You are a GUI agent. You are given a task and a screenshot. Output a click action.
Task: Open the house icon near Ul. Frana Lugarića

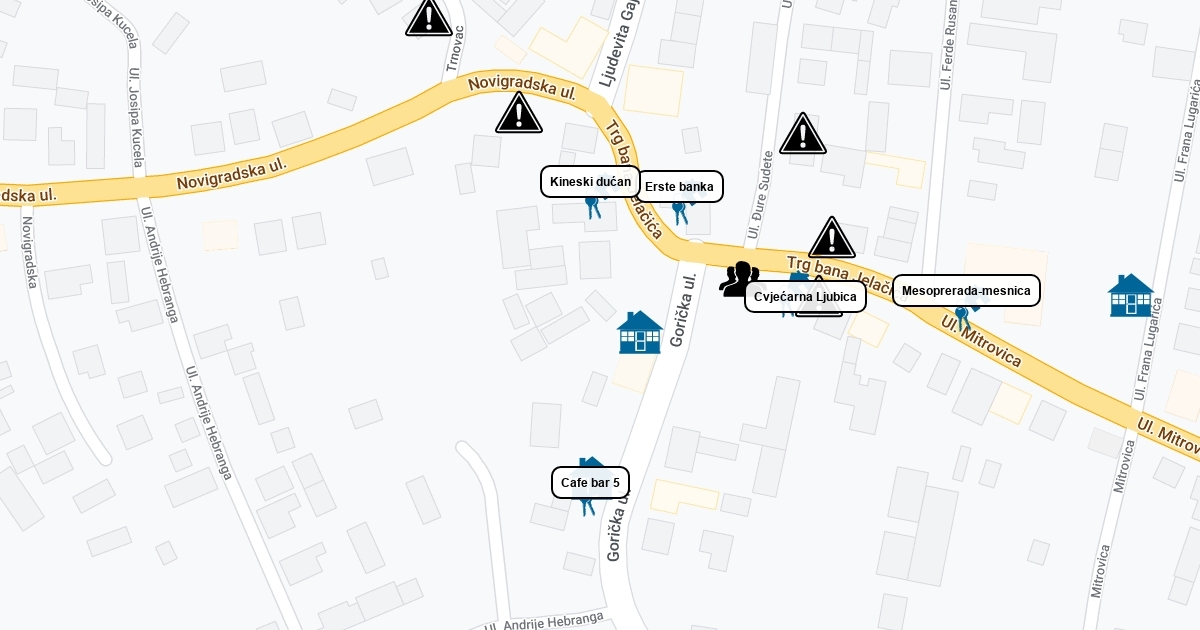point(1131,295)
